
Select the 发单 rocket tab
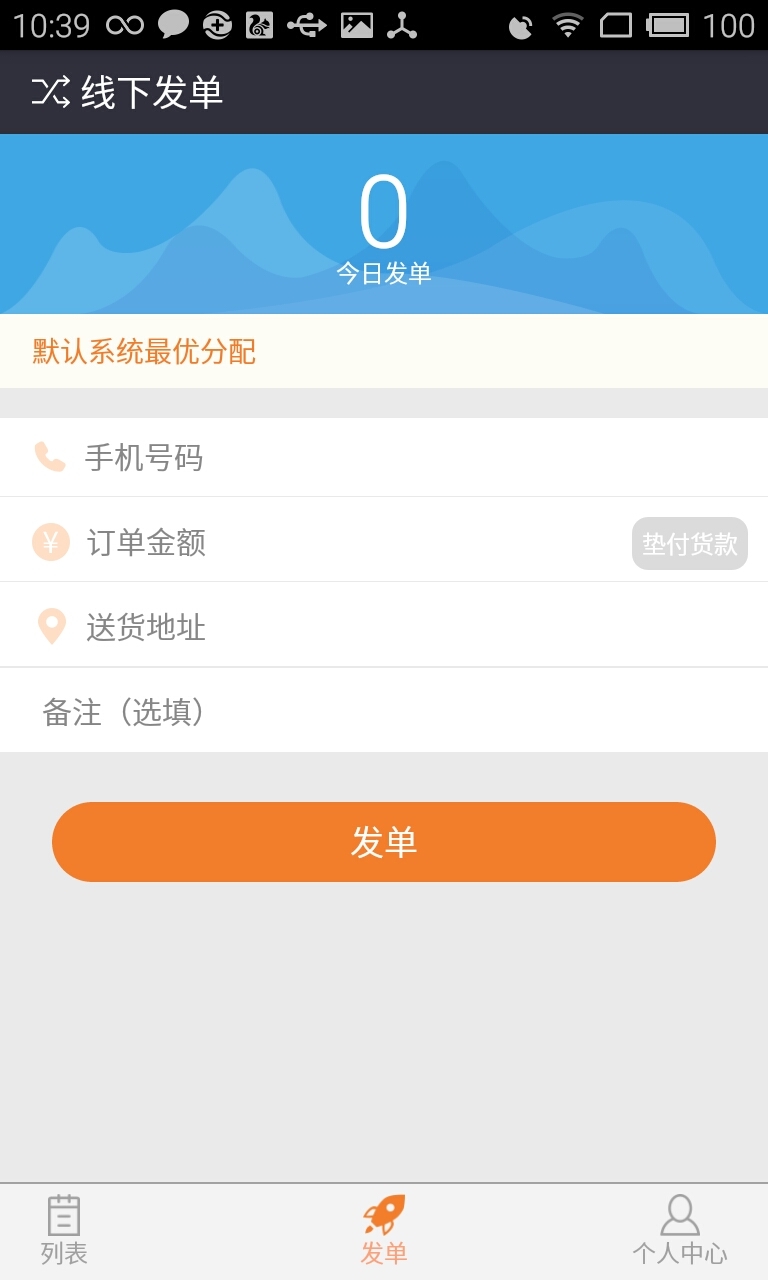384,1231
